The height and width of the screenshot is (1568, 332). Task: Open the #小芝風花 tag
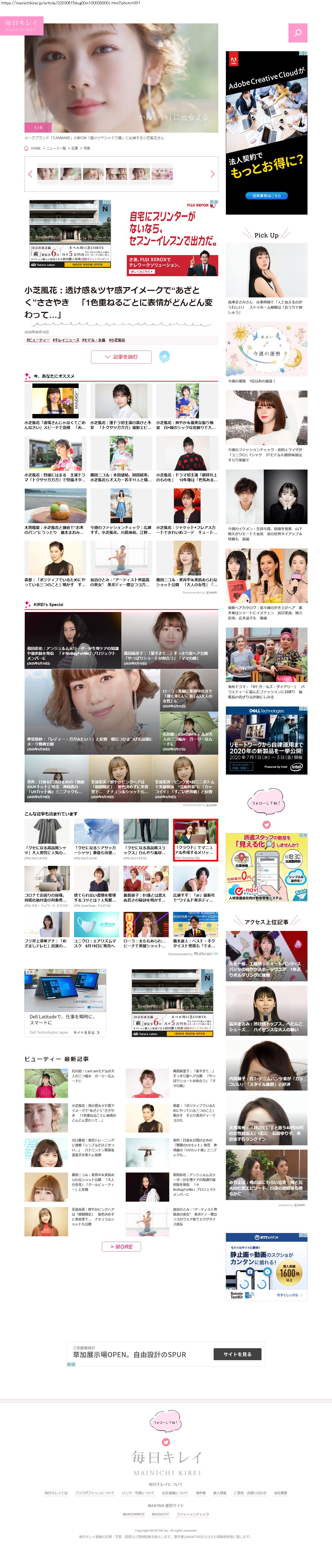tap(117, 340)
